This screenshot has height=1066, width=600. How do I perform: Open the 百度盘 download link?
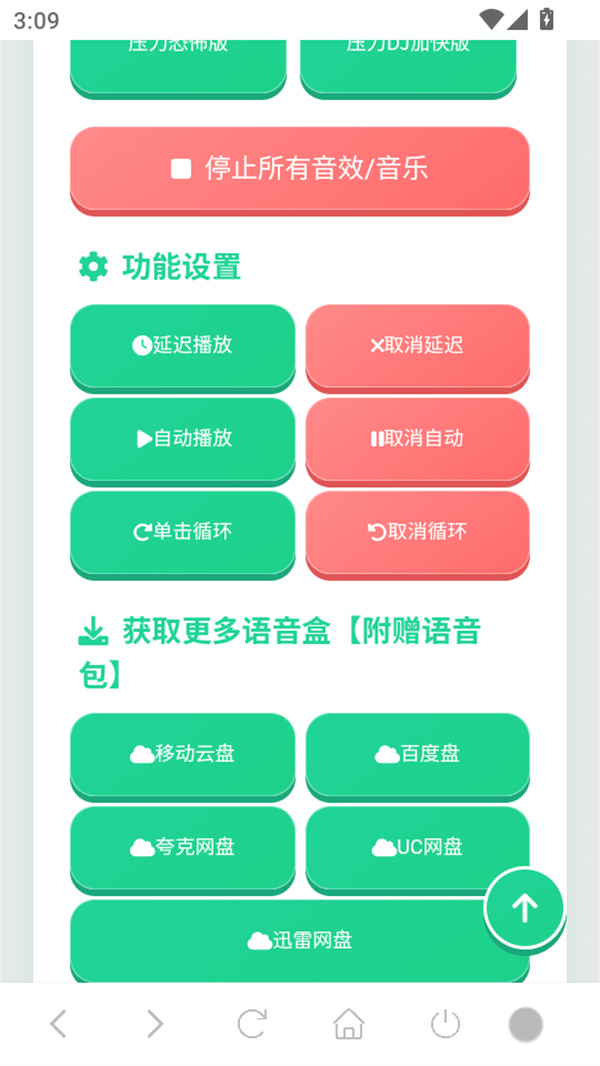pos(417,753)
